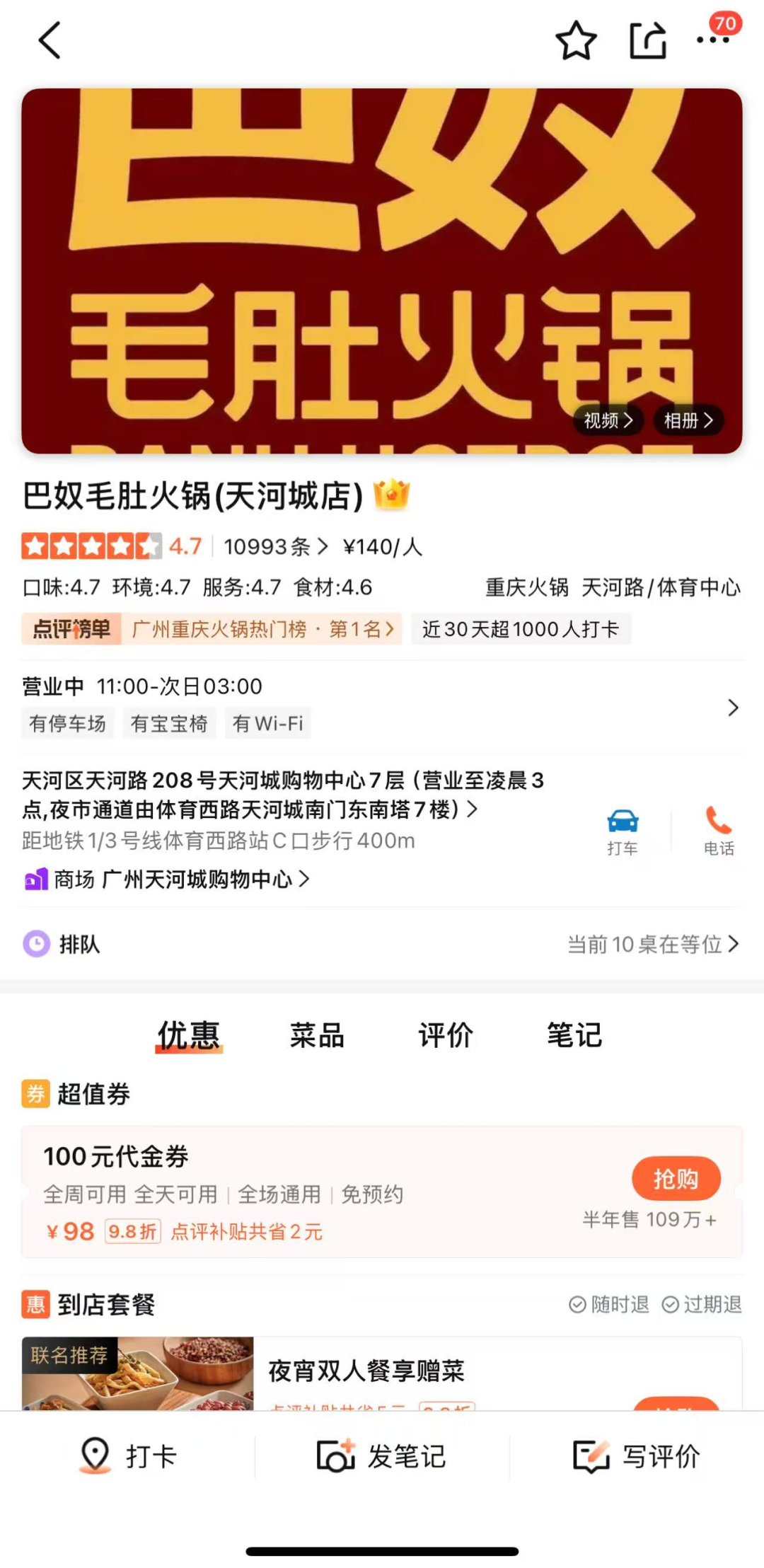Call the restaurant via 电话
The height and width of the screenshot is (1568, 764).
point(719,831)
